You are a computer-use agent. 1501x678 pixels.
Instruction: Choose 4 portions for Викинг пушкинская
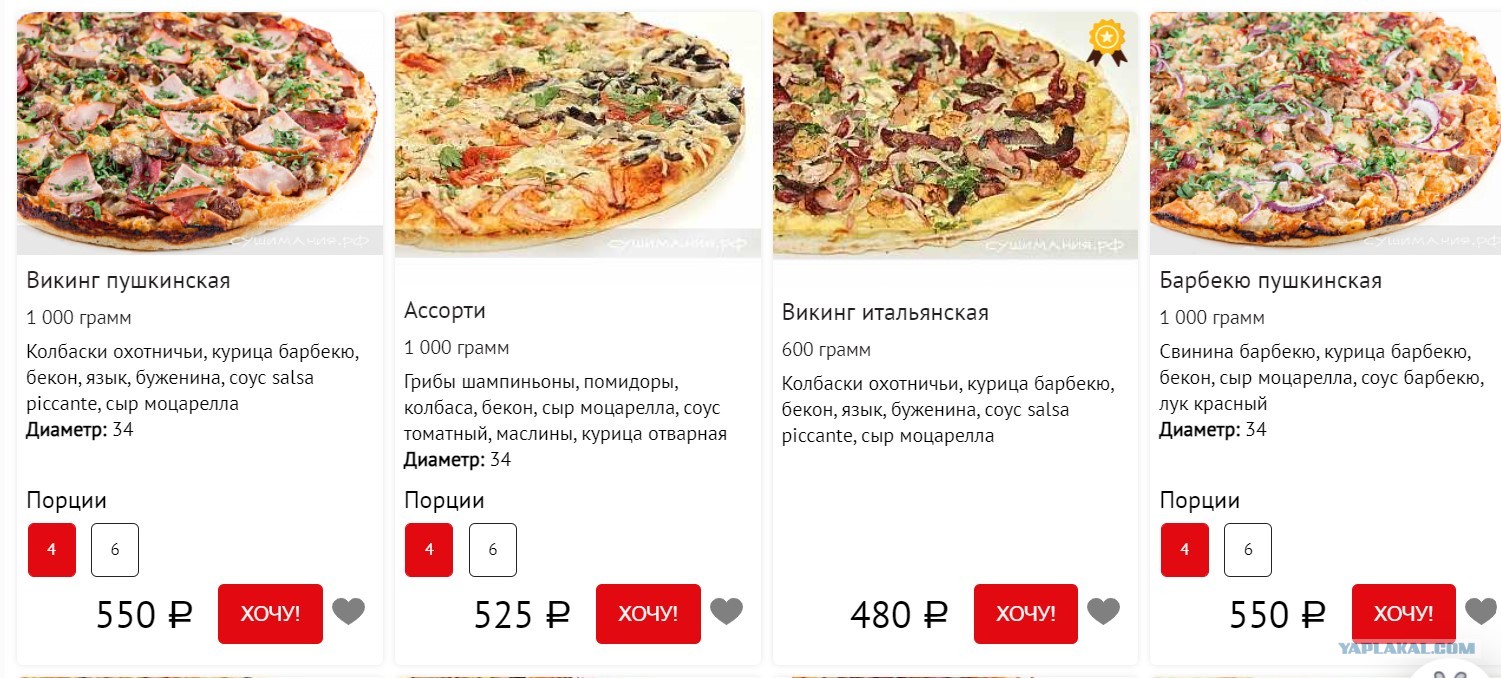click(x=52, y=550)
